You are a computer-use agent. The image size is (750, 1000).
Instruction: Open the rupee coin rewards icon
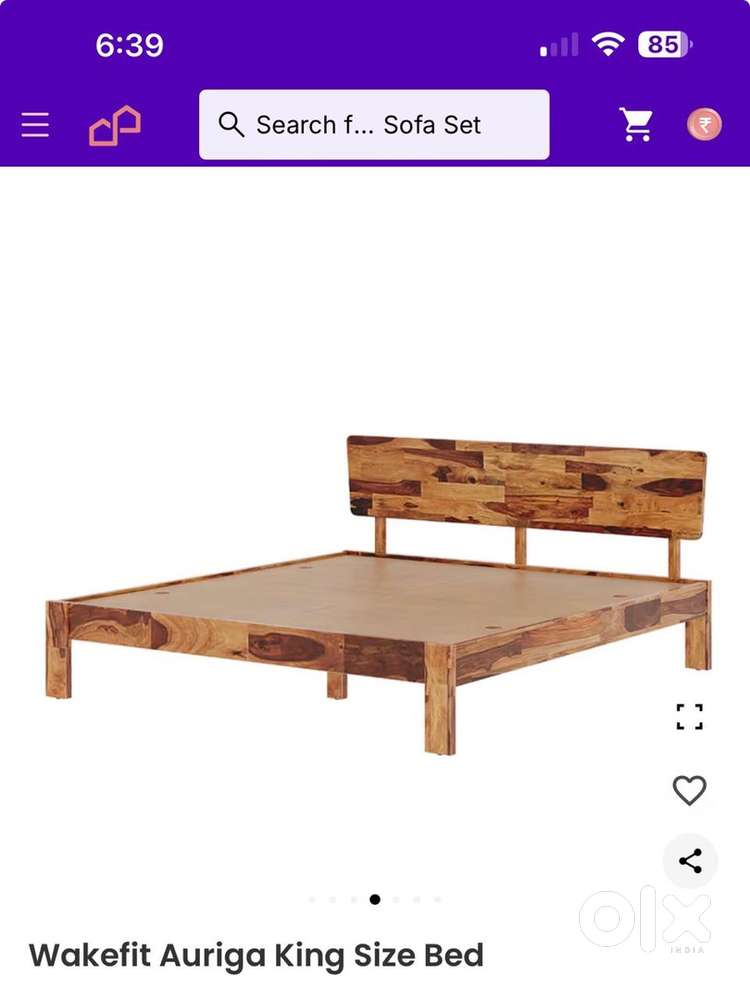pyautogui.click(x=704, y=124)
